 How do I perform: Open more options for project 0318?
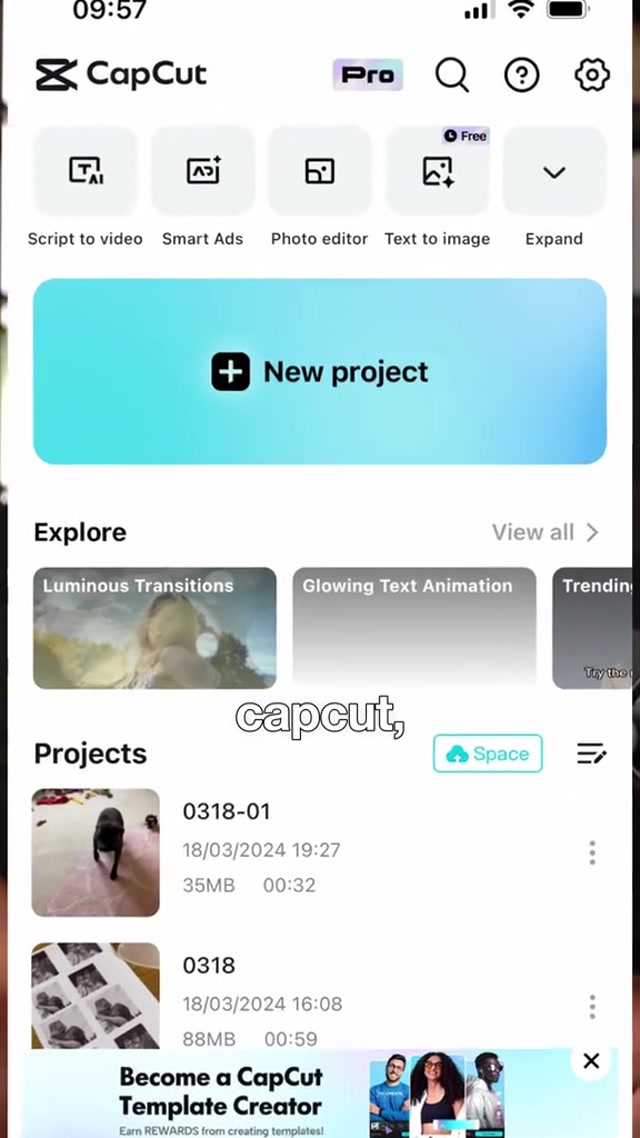[x=592, y=1006]
